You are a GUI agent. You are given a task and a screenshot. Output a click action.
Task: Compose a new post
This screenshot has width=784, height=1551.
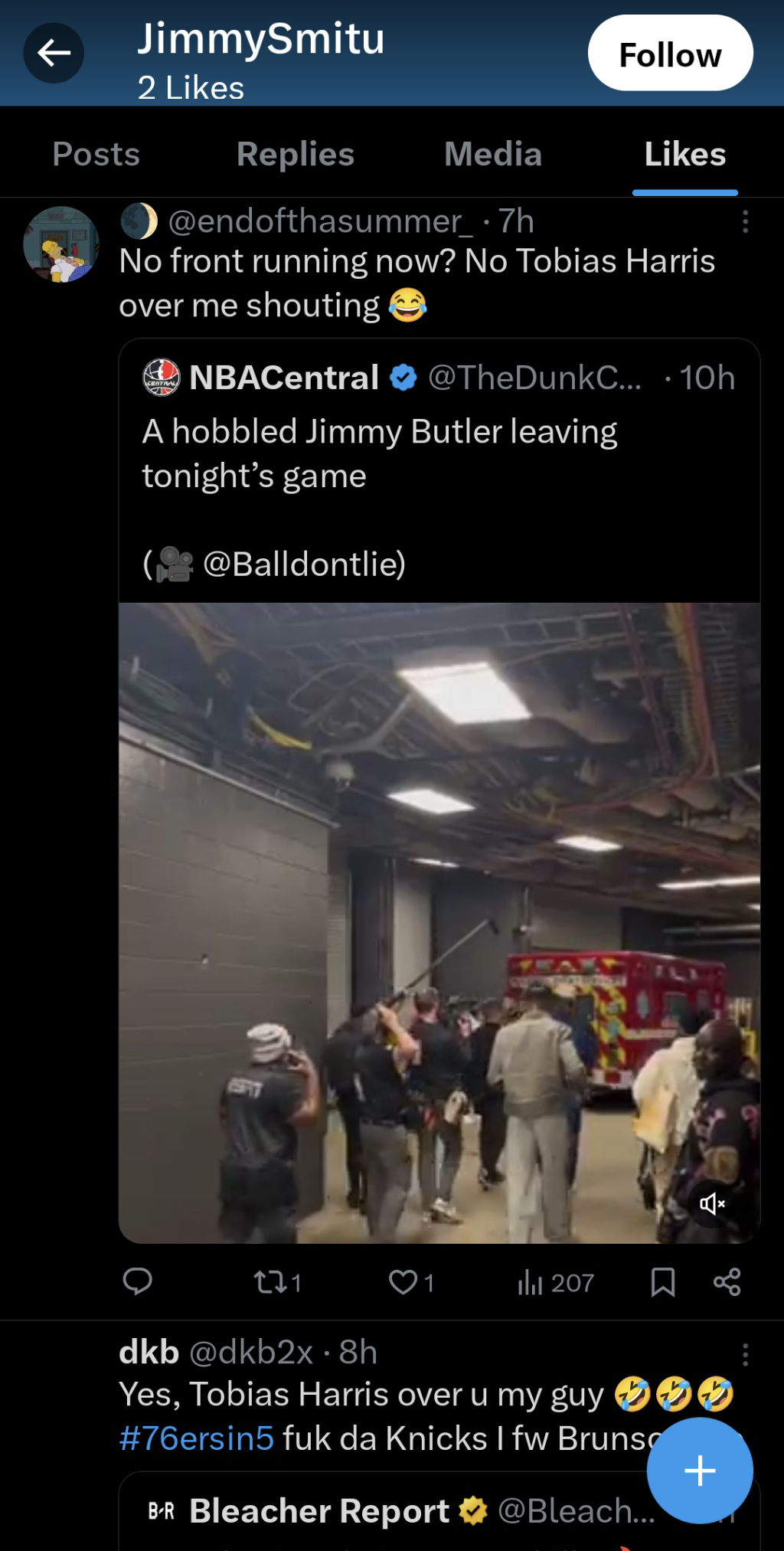(700, 1471)
